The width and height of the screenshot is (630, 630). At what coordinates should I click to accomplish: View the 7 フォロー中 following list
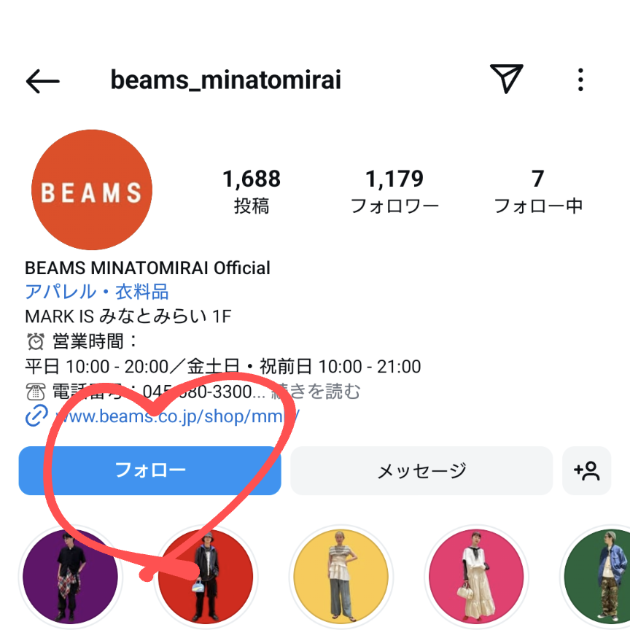click(x=538, y=191)
